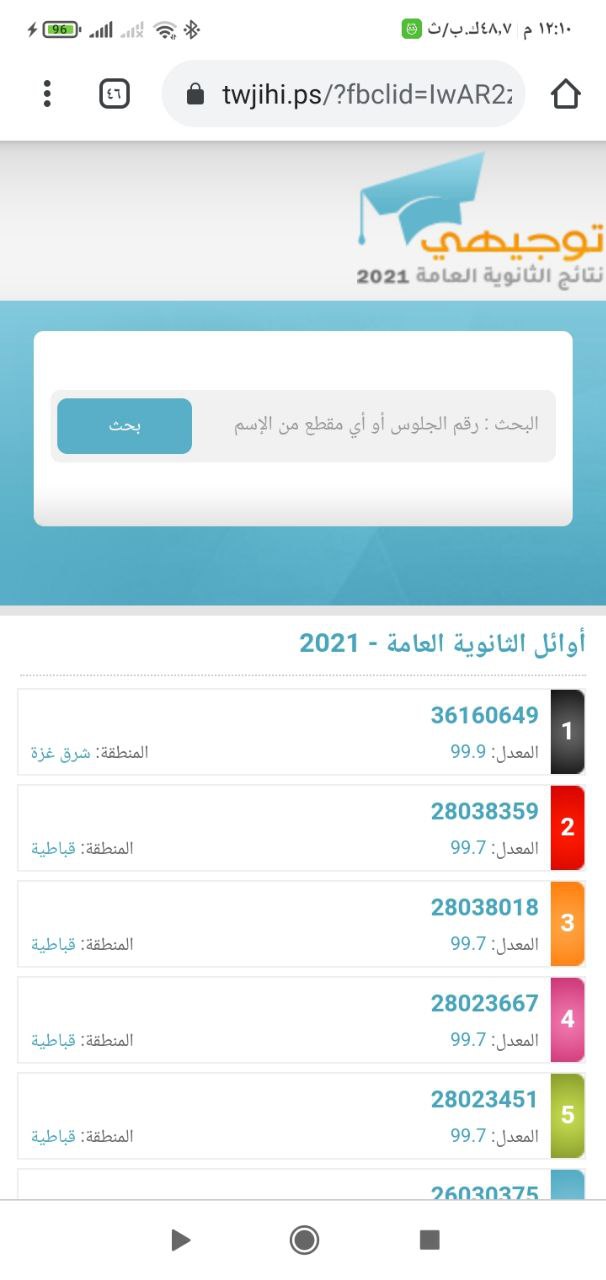
Task: Open result for seat number 28038359
Action: 484,812
